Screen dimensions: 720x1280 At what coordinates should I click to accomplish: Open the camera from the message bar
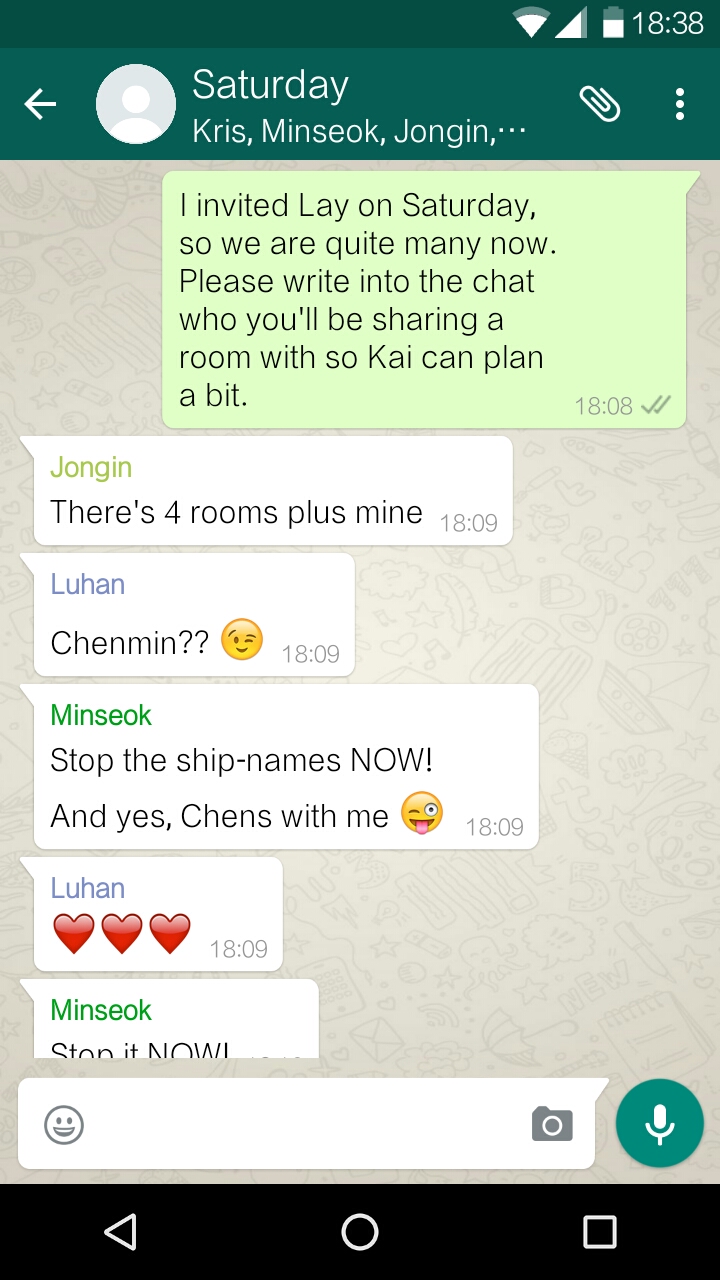click(x=552, y=1125)
